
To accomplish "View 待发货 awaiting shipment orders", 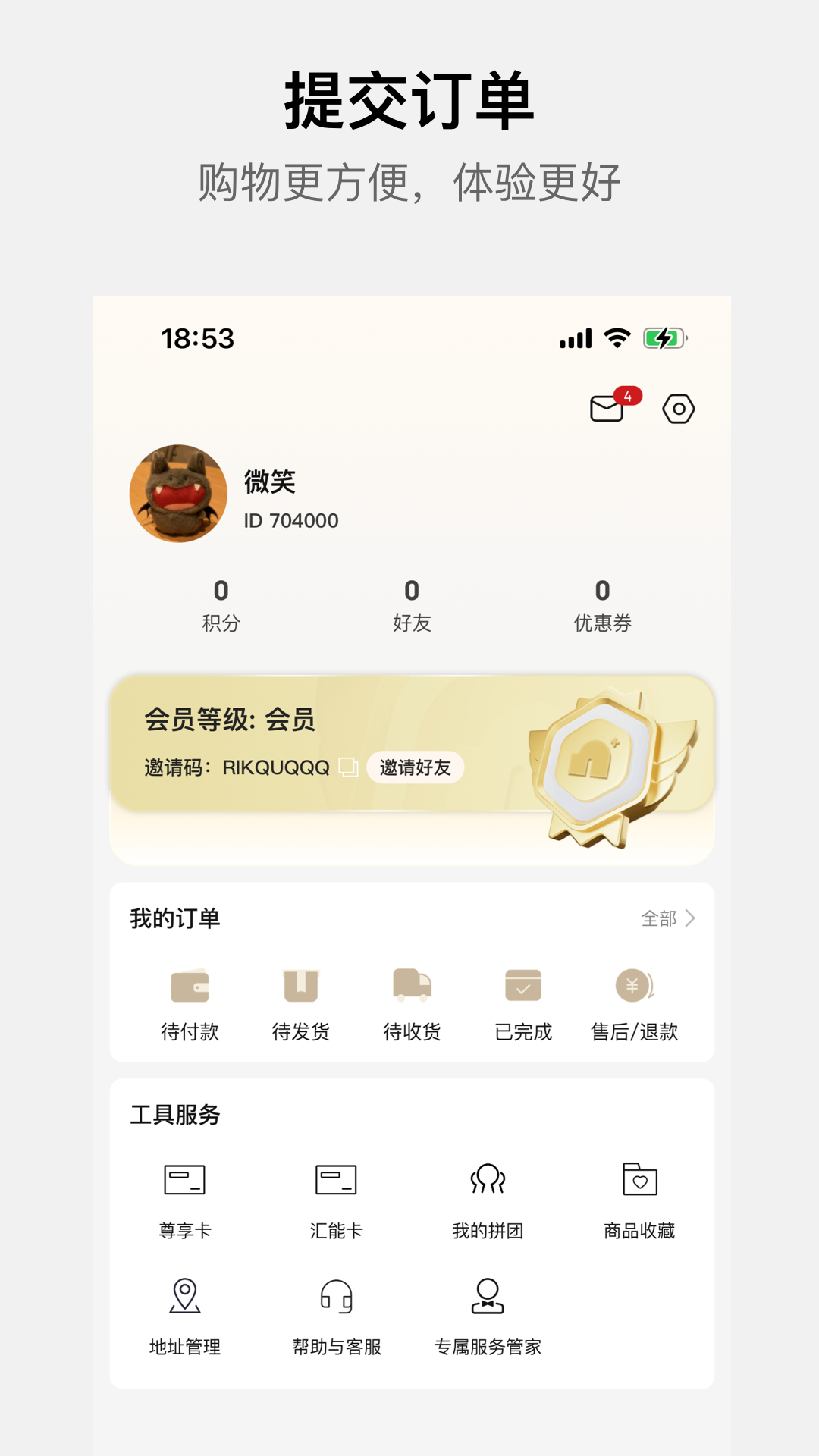I will pyautogui.click(x=300, y=1001).
